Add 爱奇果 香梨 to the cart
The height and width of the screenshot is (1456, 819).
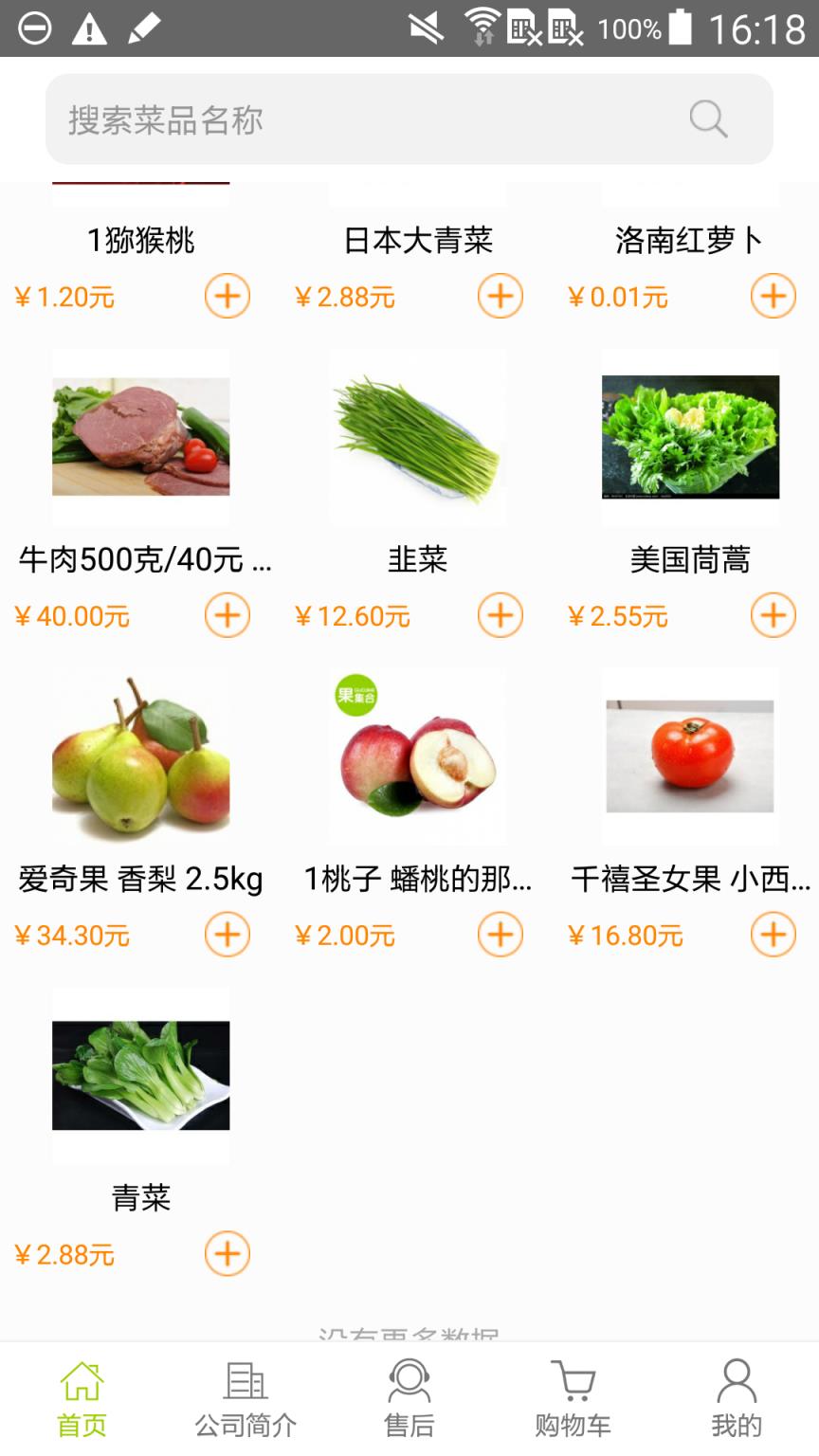(x=227, y=935)
